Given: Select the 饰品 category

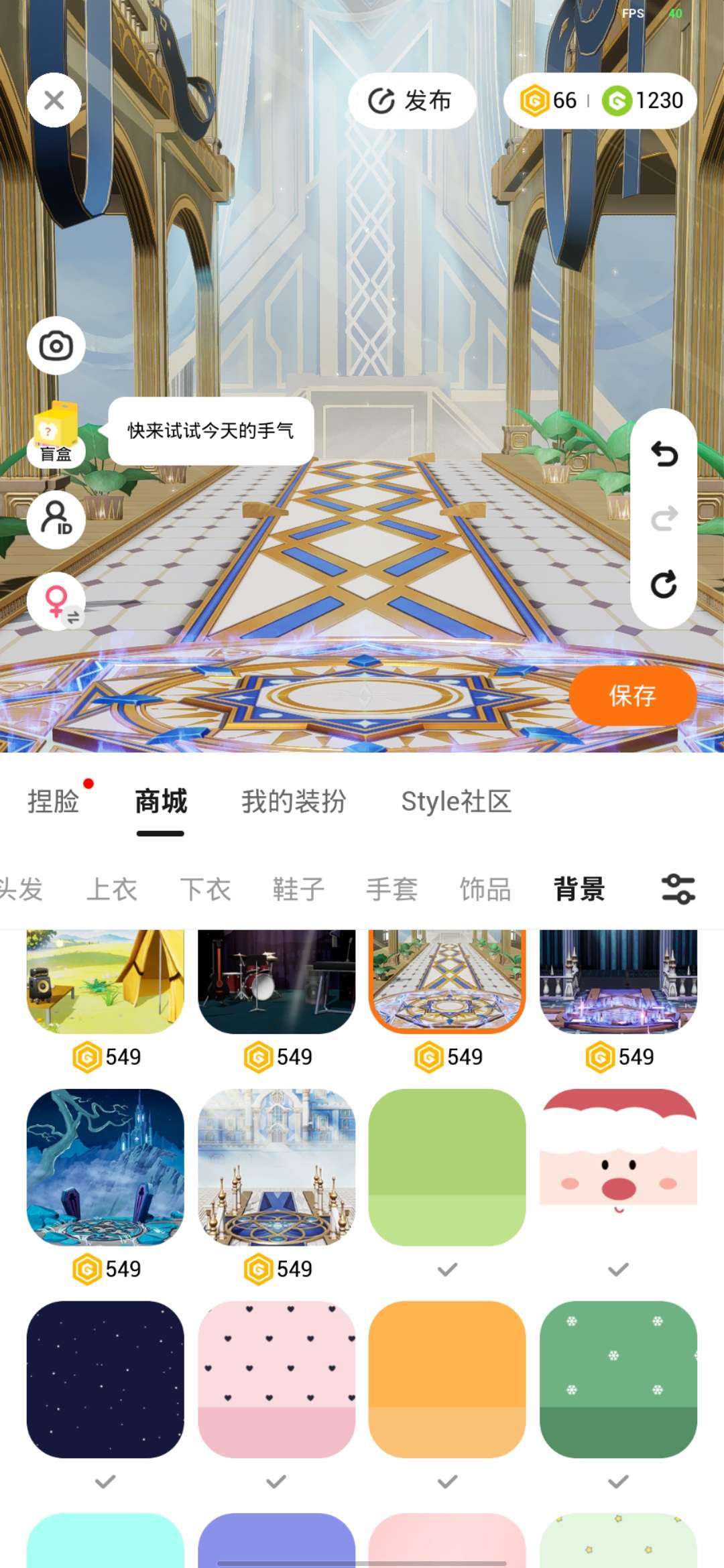Looking at the screenshot, I should (x=485, y=889).
